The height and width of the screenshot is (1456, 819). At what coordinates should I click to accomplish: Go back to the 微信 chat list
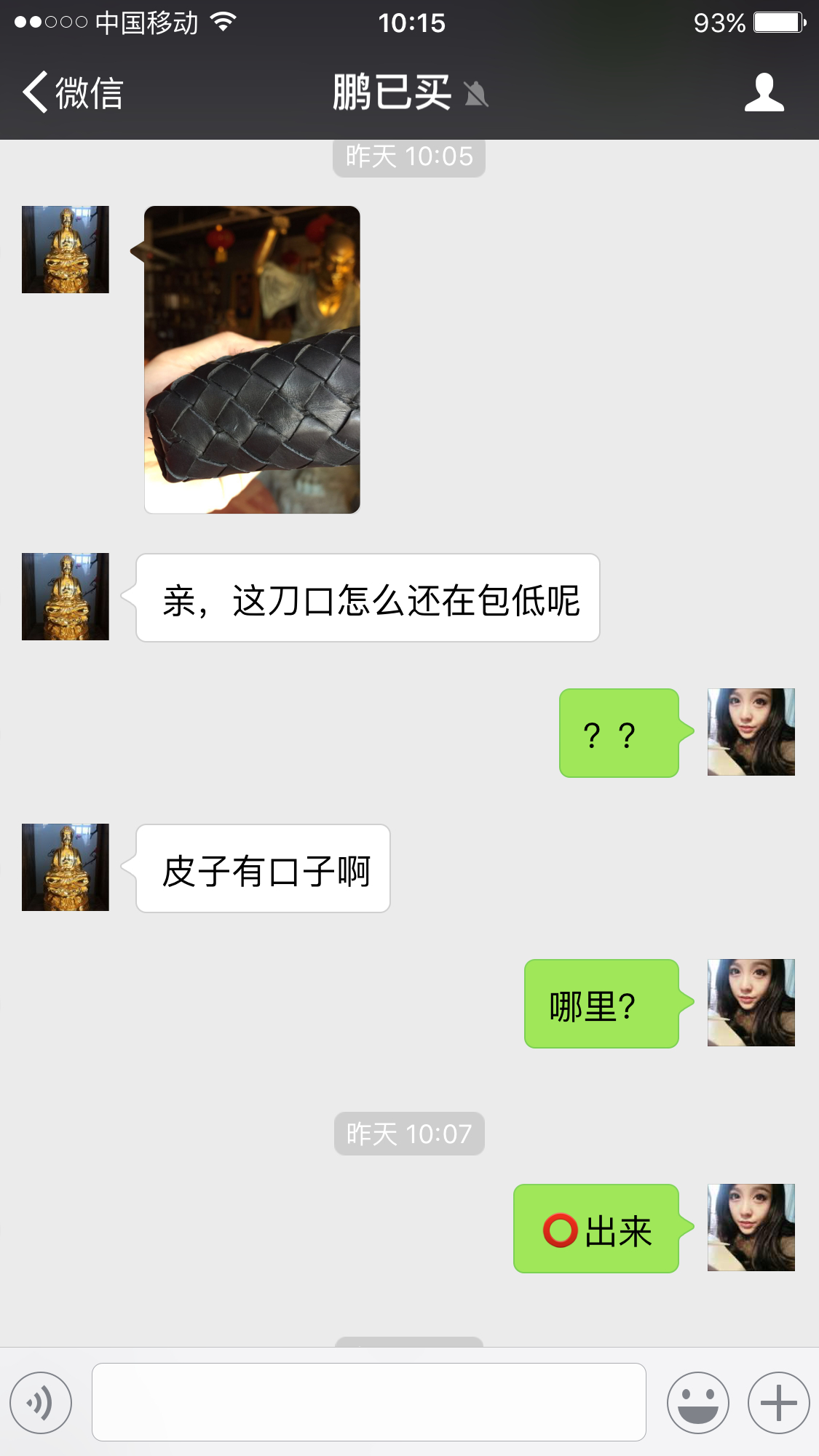(x=73, y=93)
